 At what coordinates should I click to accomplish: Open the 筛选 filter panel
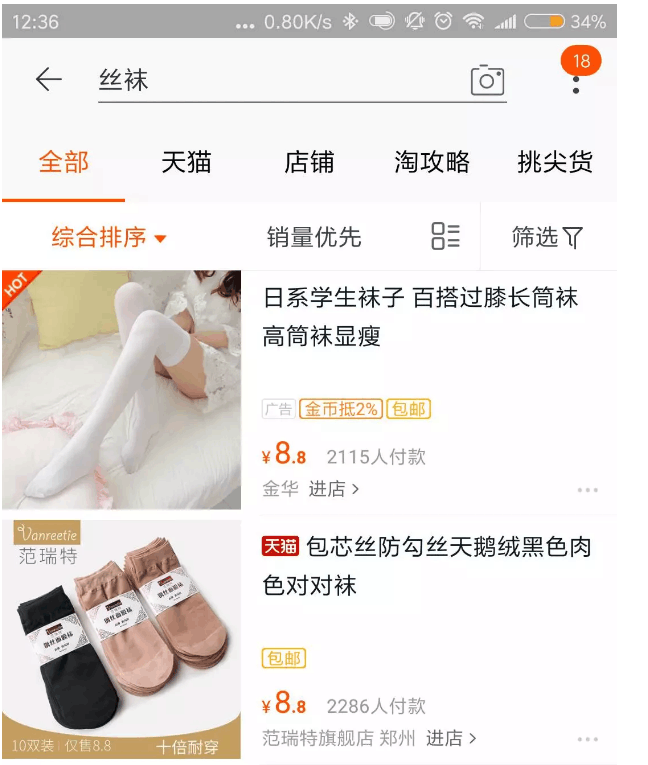tap(547, 237)
